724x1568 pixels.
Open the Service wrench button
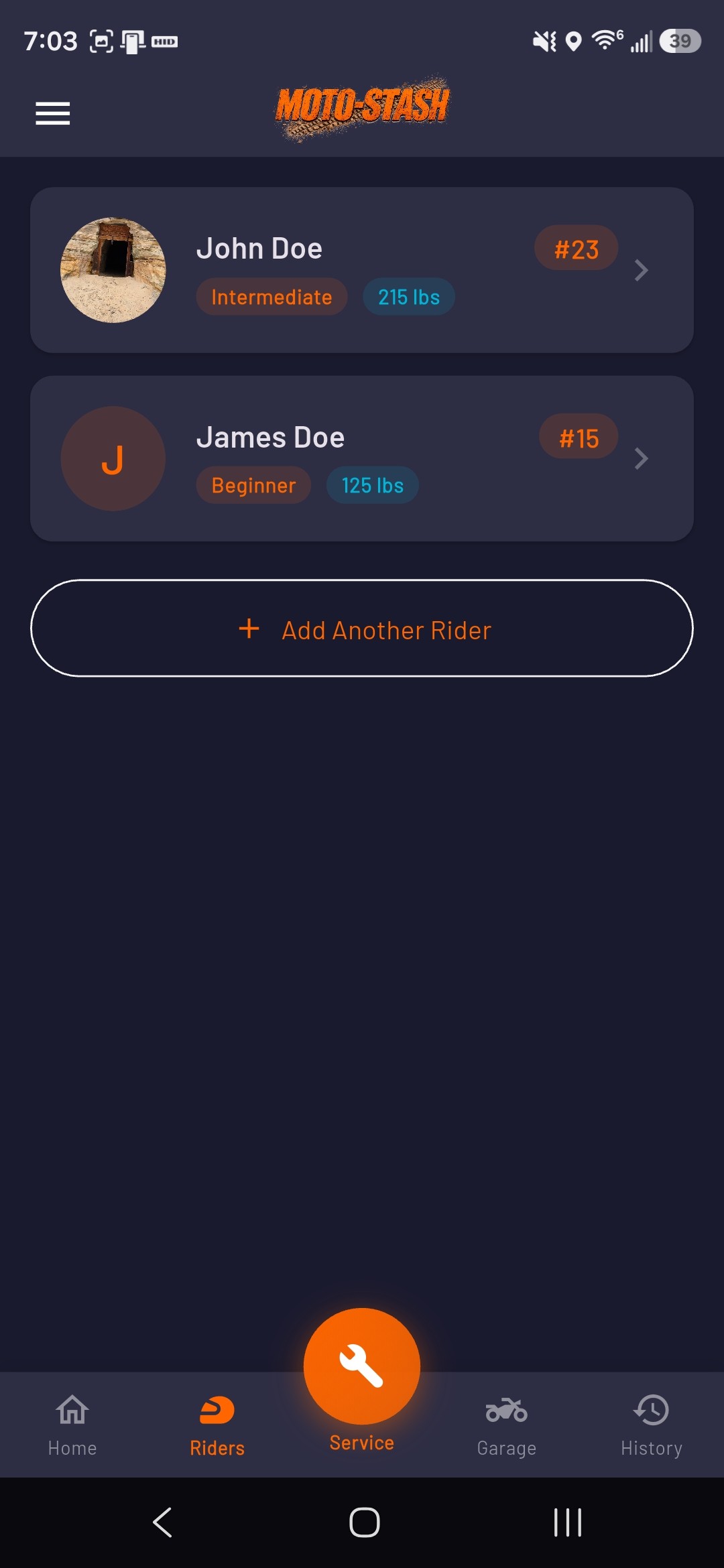click(x=362, y=1367)
